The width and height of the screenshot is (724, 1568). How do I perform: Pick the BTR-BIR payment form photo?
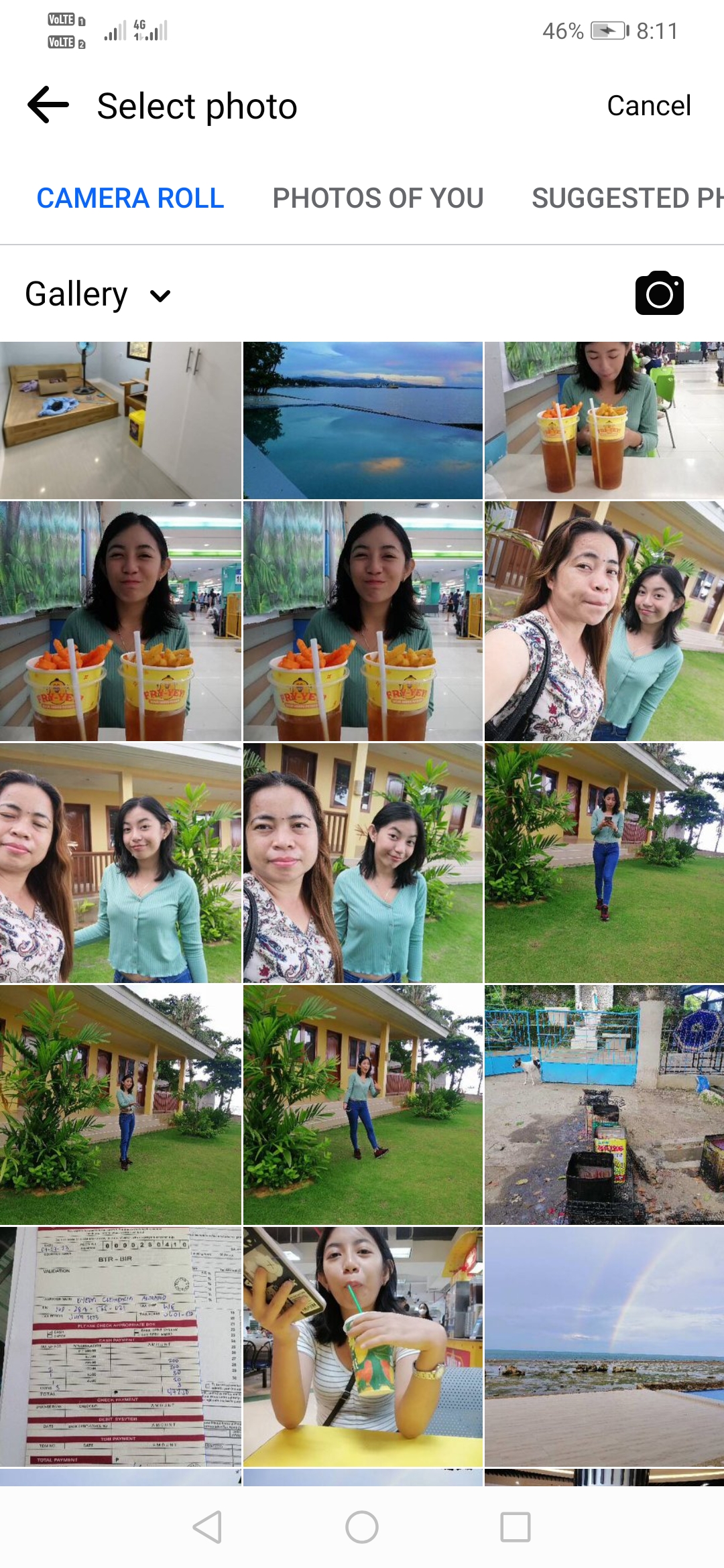click(121, 1347)
